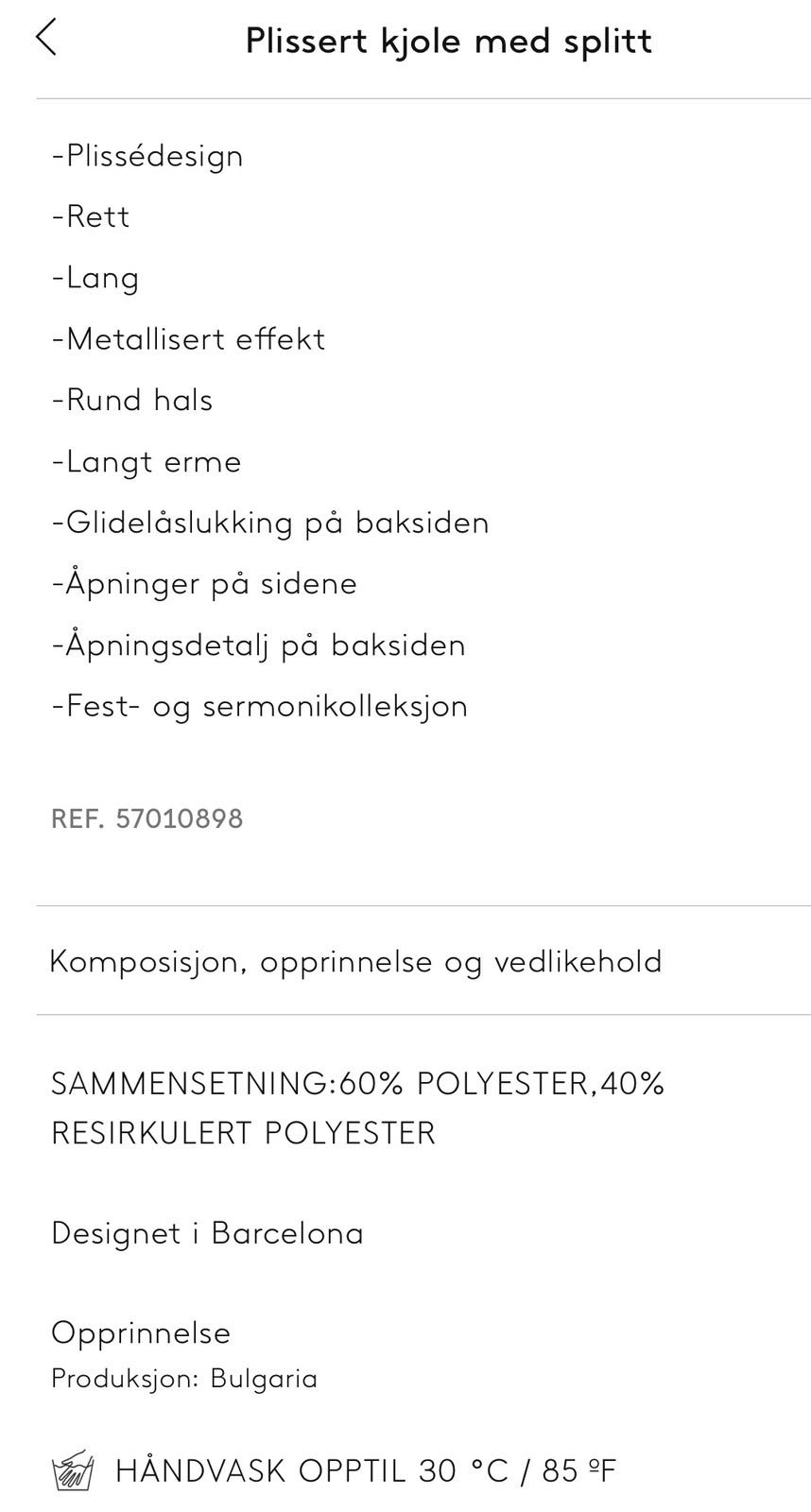Select the Fest- og sermonikolleksjon entry
The width and height of the screenshot is (811, 1512).
pos(260,705)
